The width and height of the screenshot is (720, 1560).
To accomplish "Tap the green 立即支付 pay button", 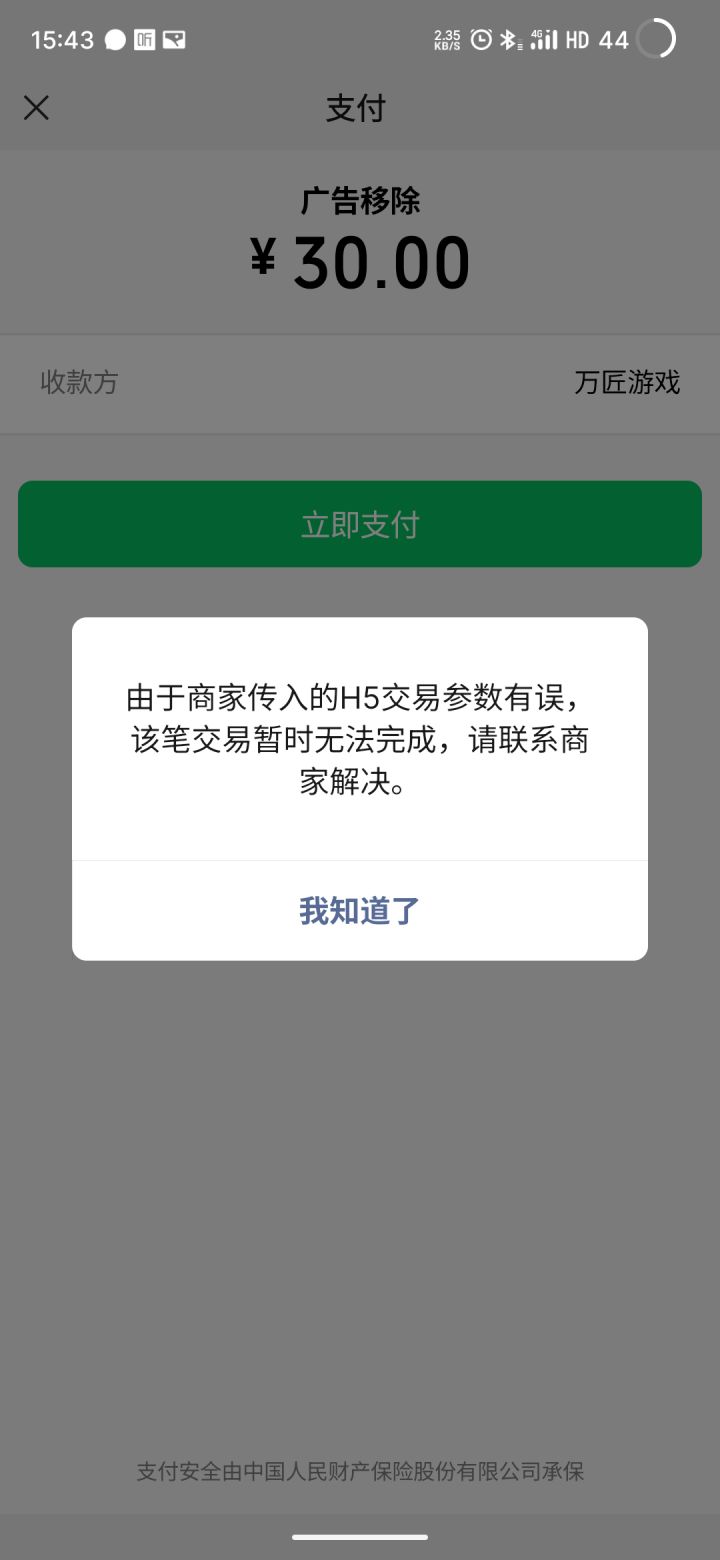I will [359, 523].
